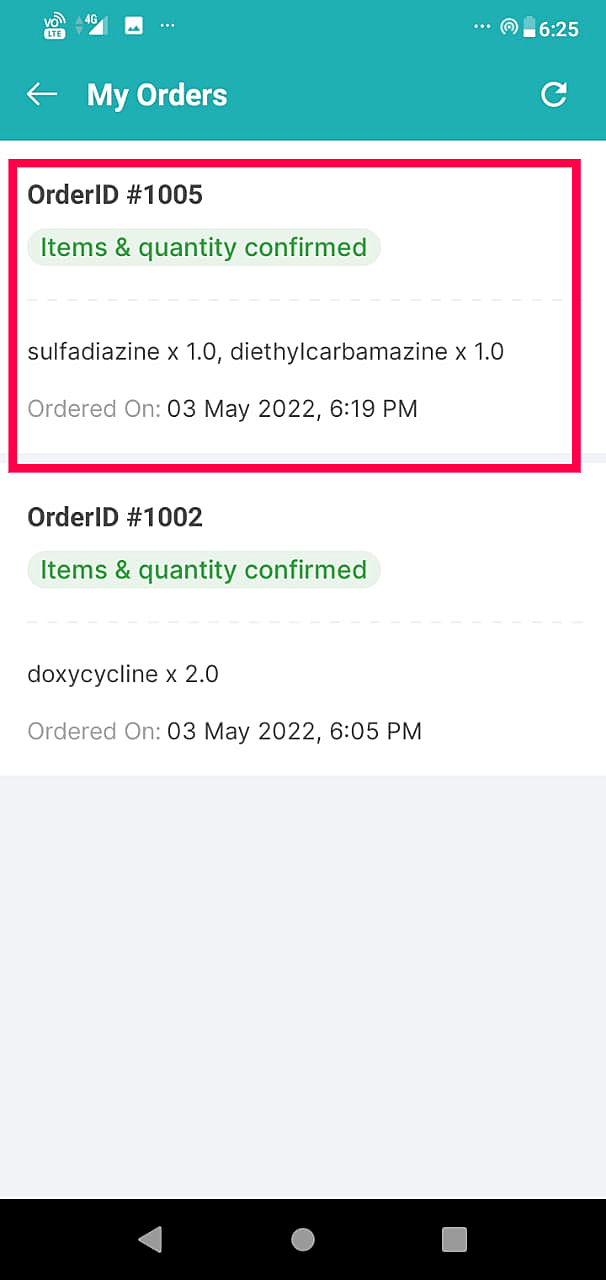Tap the system home button
This screenshot has height=1280, width=606.
302,1240
